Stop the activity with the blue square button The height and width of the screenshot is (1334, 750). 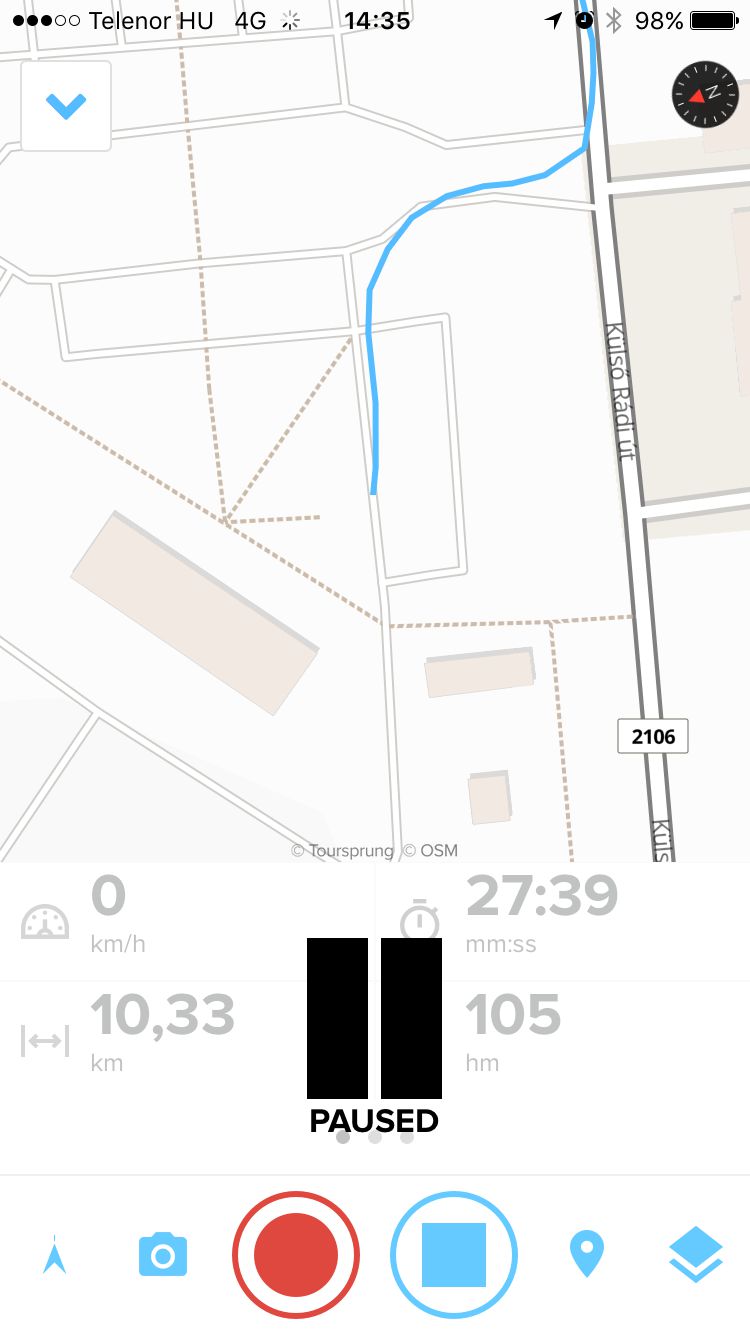tap(453, 1255)
